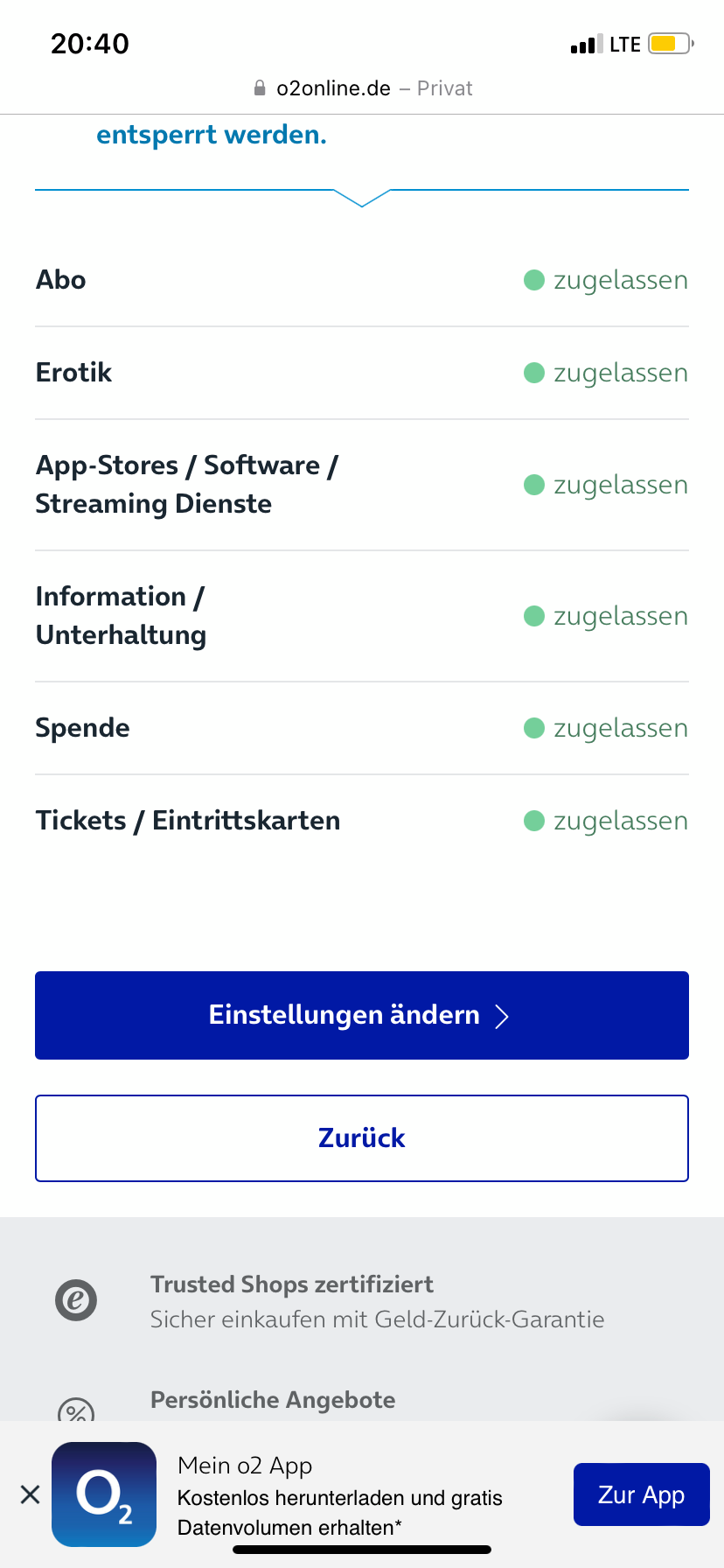Image resolution: width=724 pixels, height=1568 pixels.
Task: Go back with the Zurück button
Action: 362,1137
